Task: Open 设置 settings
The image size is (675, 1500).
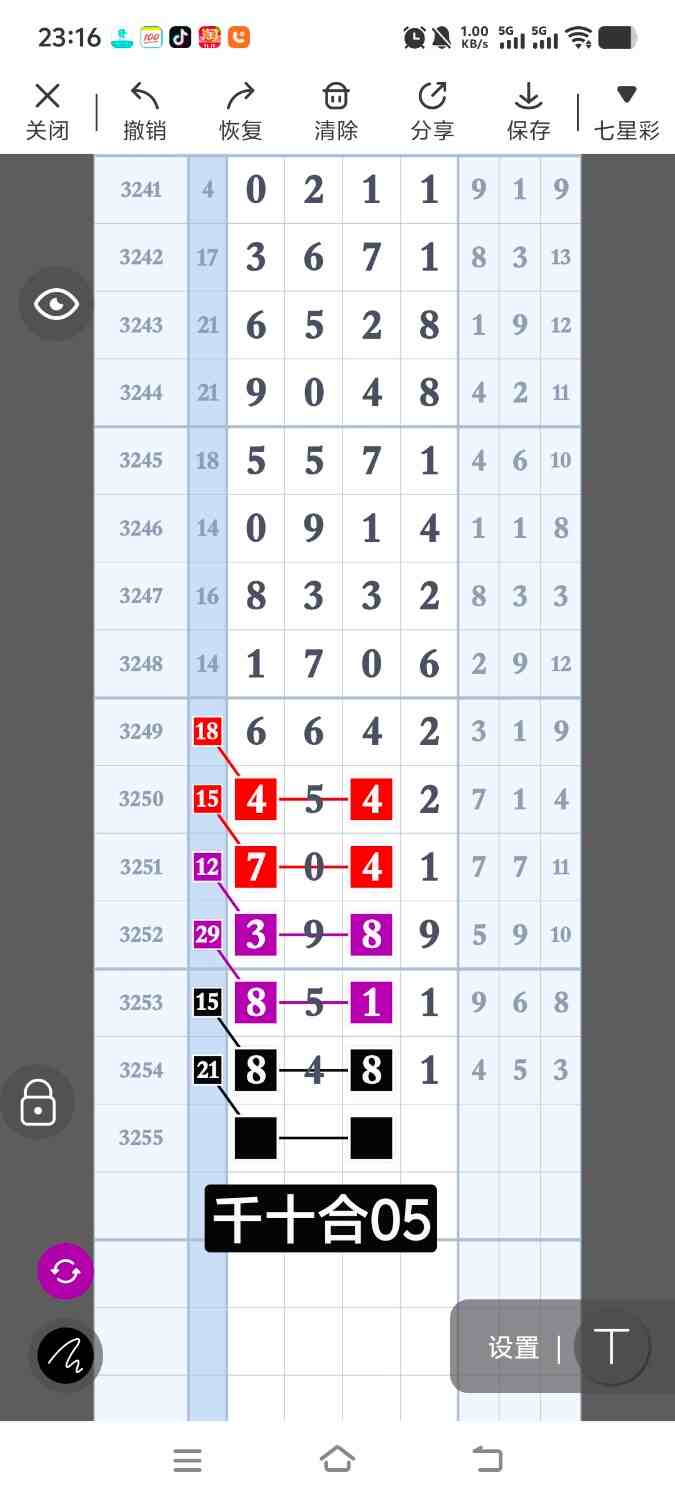Action: coord(514,1347)
